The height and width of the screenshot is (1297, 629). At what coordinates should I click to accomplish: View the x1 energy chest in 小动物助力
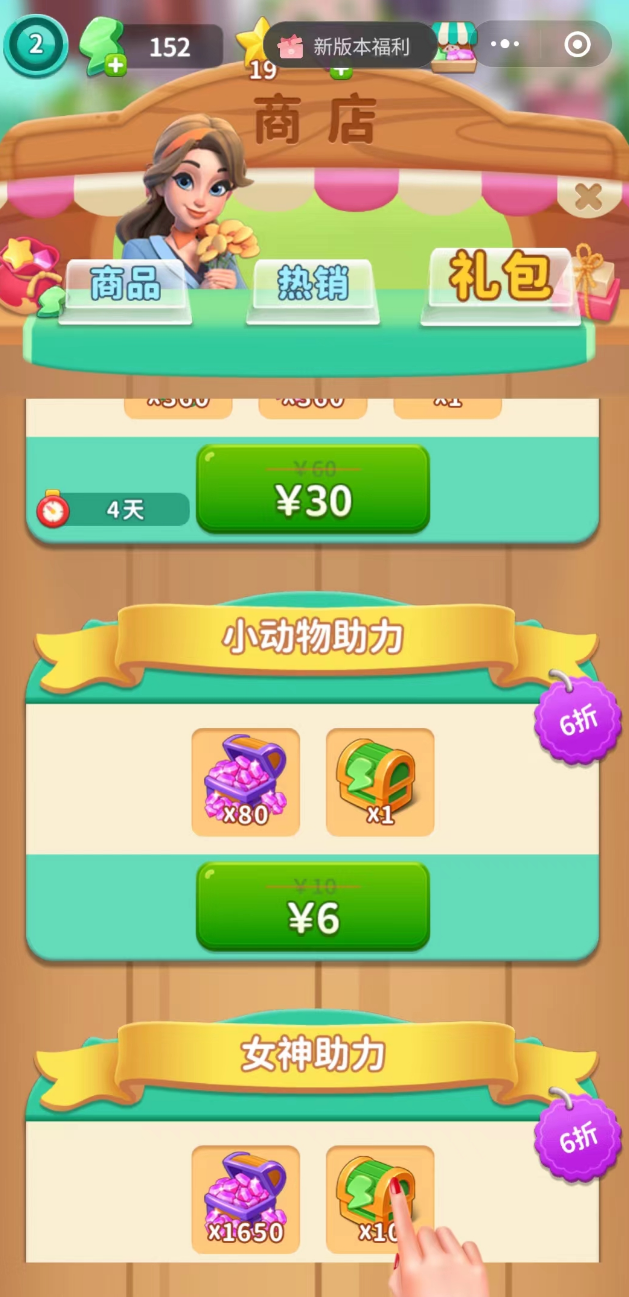click(380, 782)
